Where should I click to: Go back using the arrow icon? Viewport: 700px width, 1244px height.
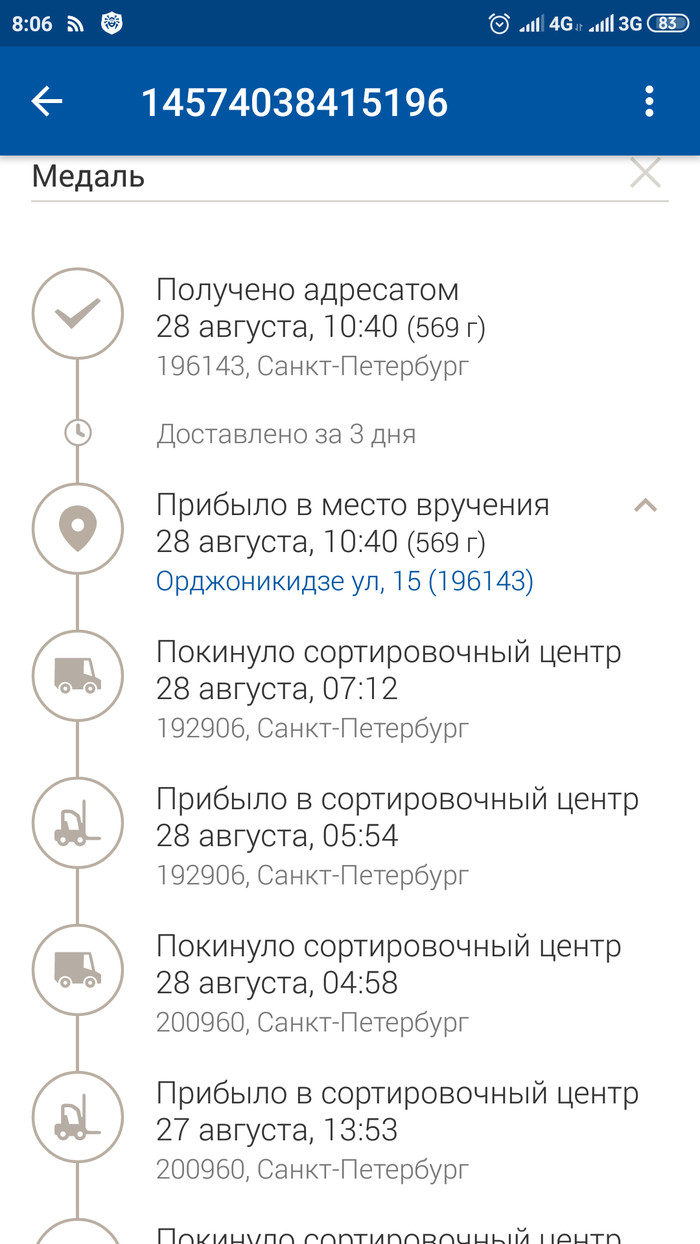tap(47, 101)
